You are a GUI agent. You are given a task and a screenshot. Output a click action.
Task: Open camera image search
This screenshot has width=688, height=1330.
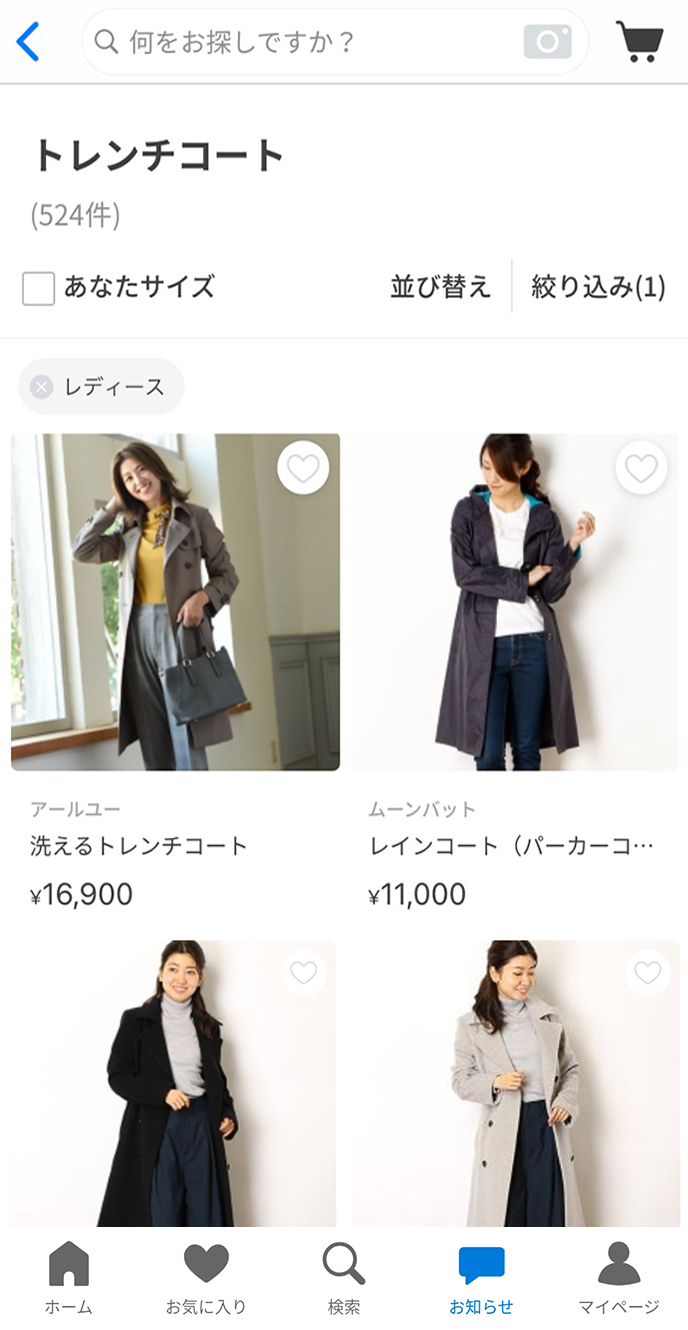point(547,42)
